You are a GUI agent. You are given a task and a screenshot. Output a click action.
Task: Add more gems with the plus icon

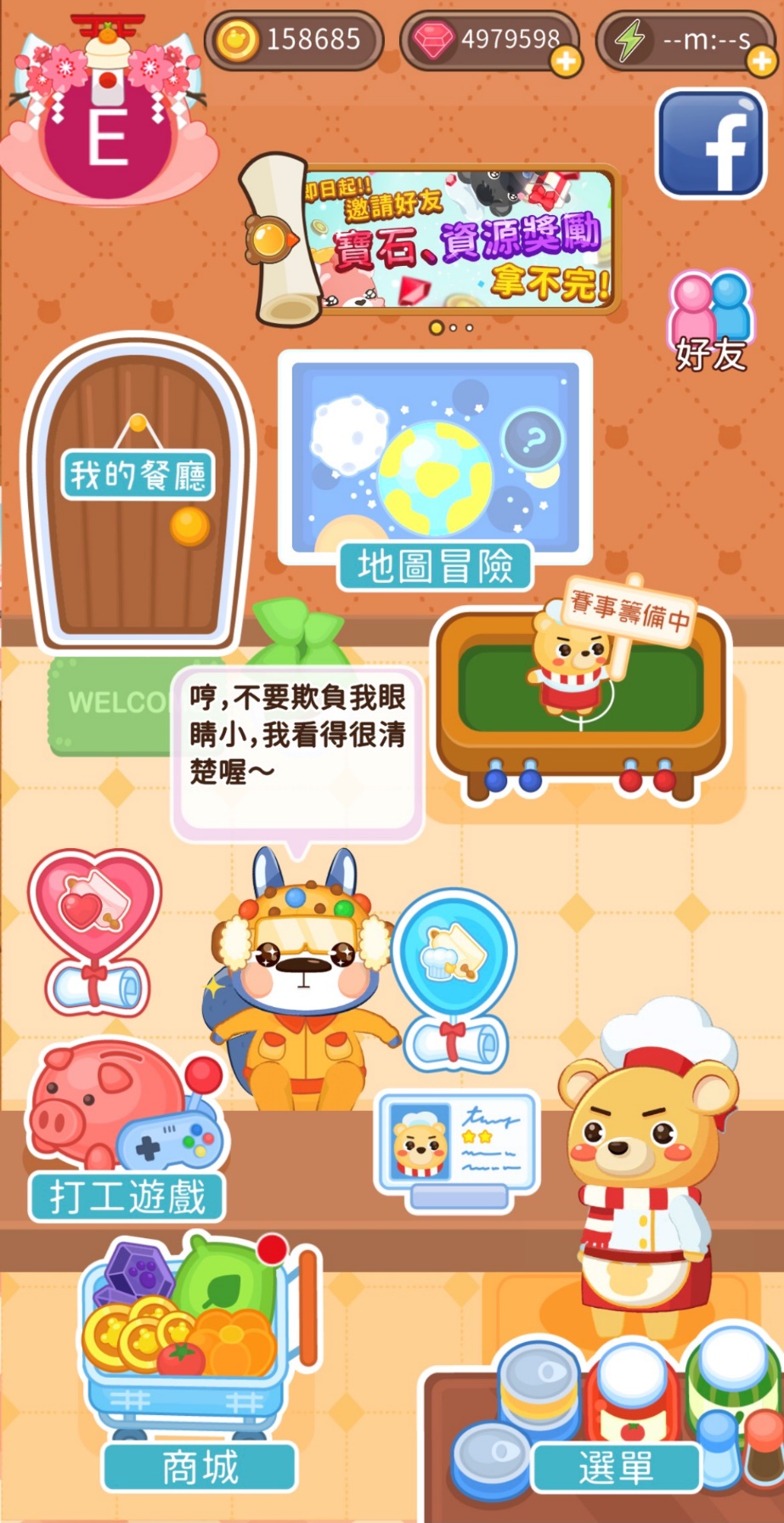pyautogui.click(x=566, y=61)
